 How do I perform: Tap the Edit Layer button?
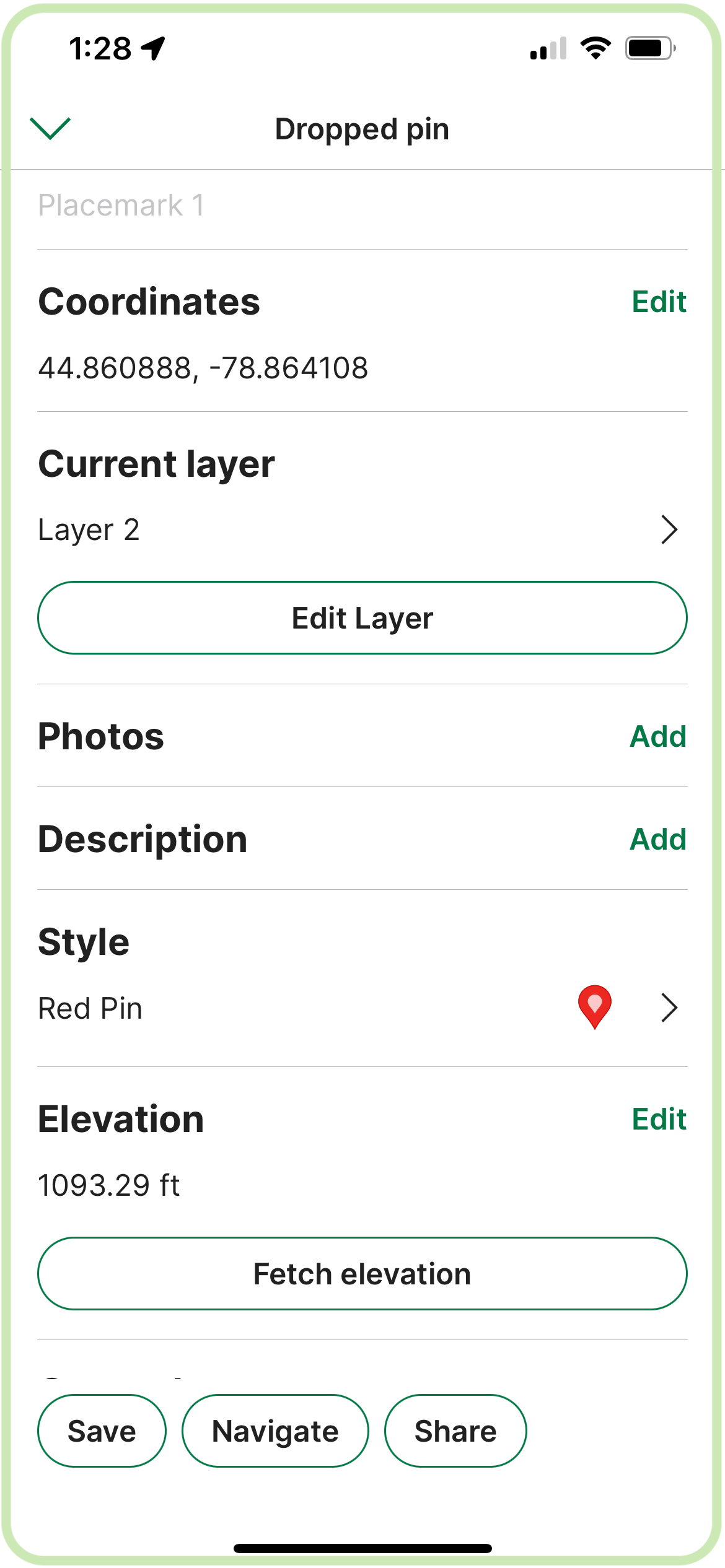point(362,618)
